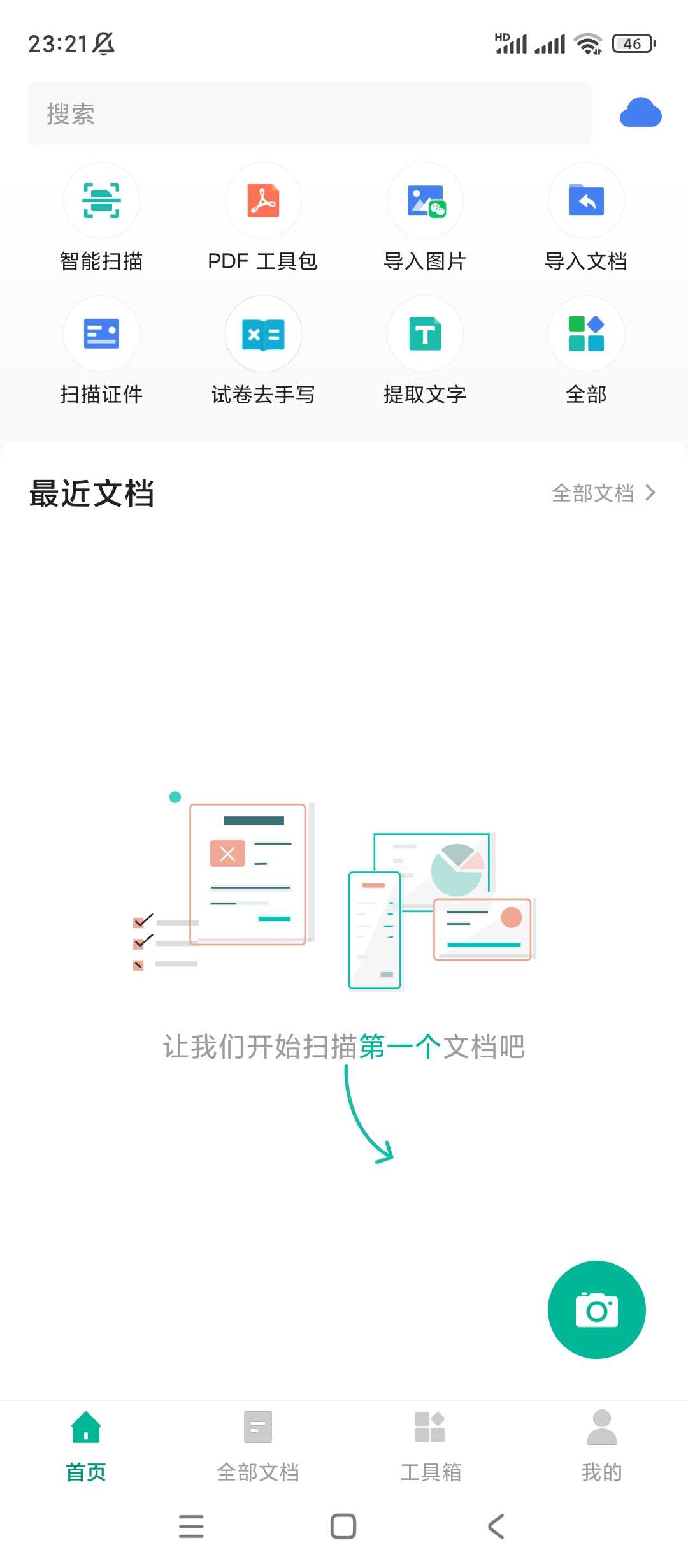
Task: Open the system recent apps menu
Action: (x=191, y=1526)
